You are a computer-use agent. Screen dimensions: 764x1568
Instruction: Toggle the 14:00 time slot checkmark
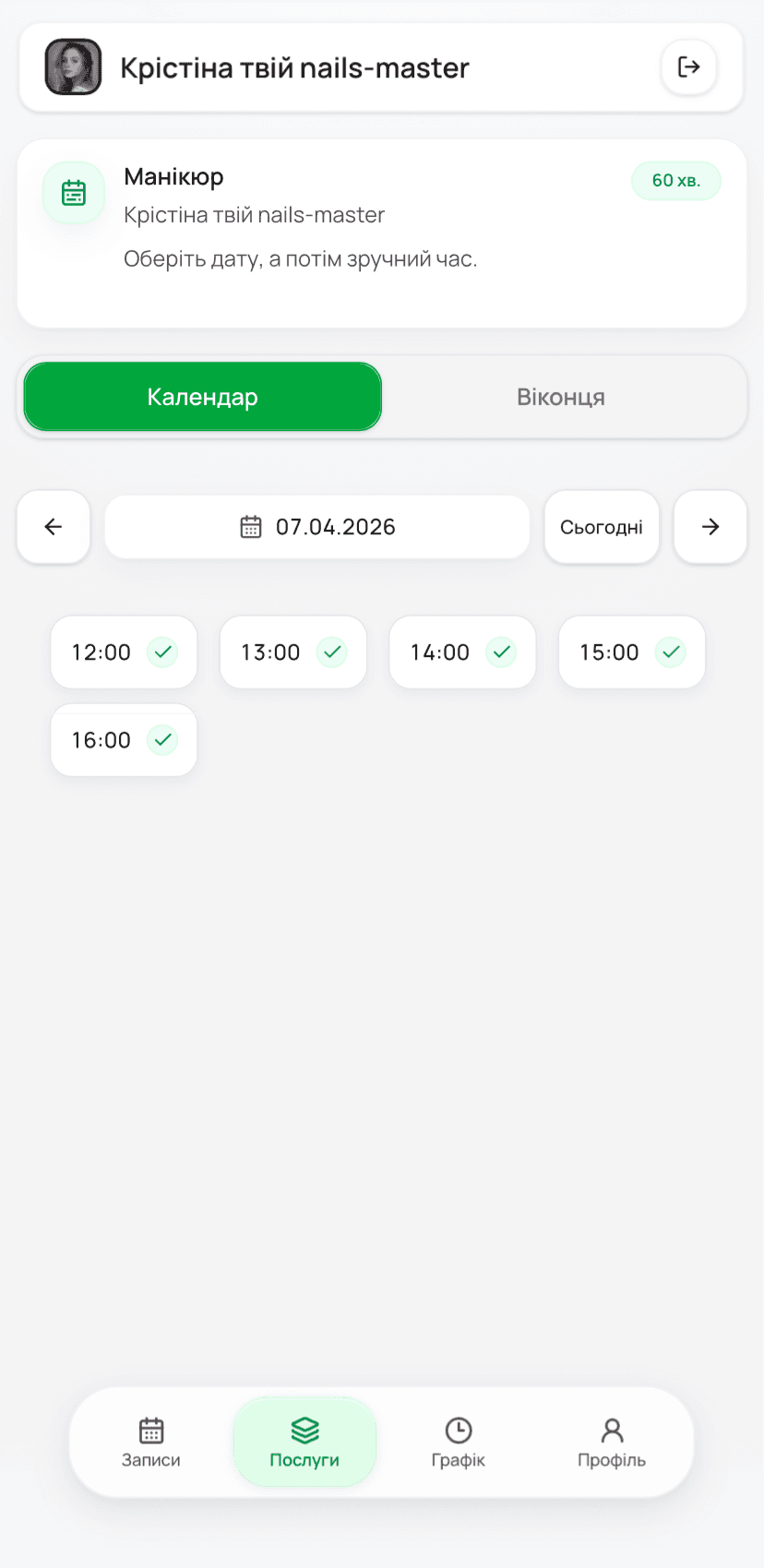click(x=502, y=652)
